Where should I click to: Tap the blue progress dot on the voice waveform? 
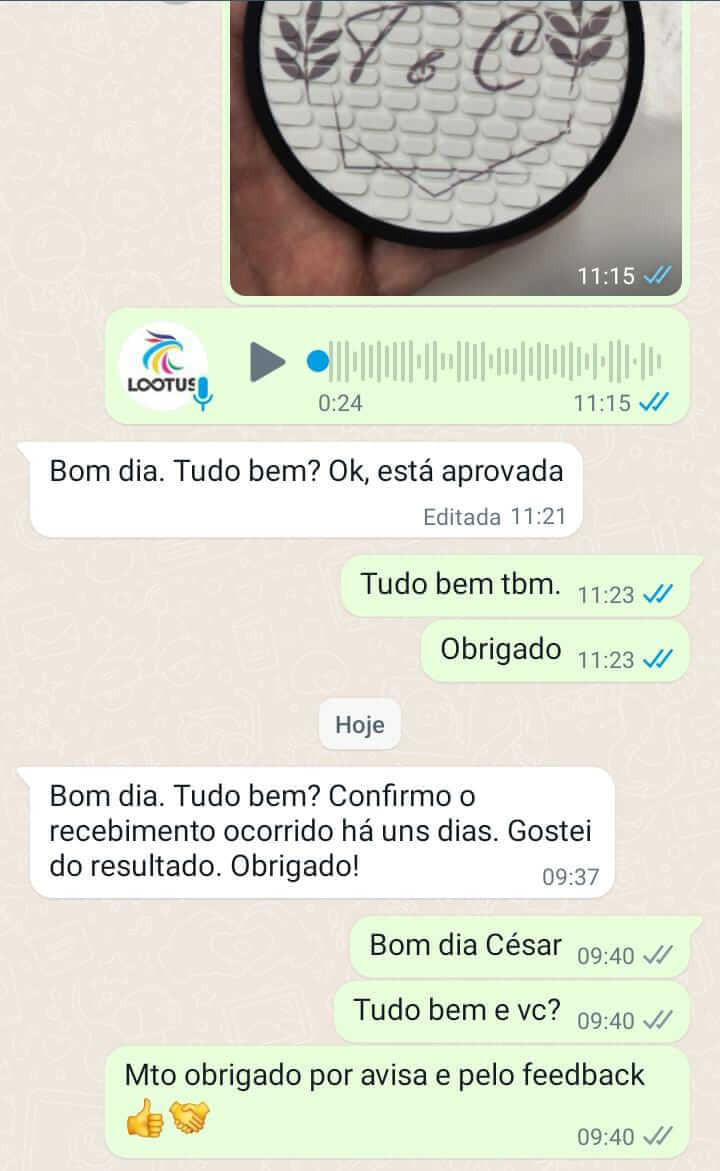click(x=320, y=362)
